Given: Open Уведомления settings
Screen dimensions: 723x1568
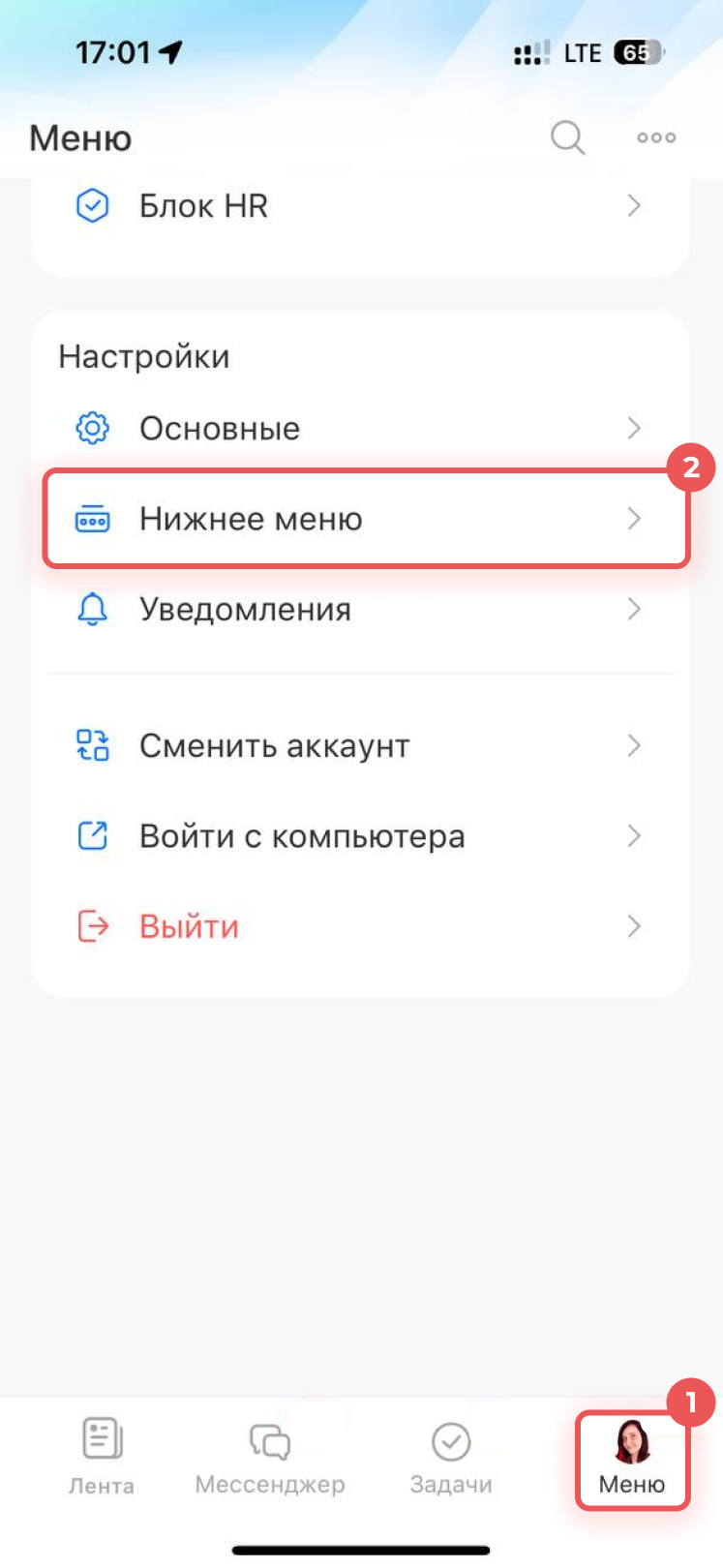Looking at the screenshot, I should (x=360, y=610).
